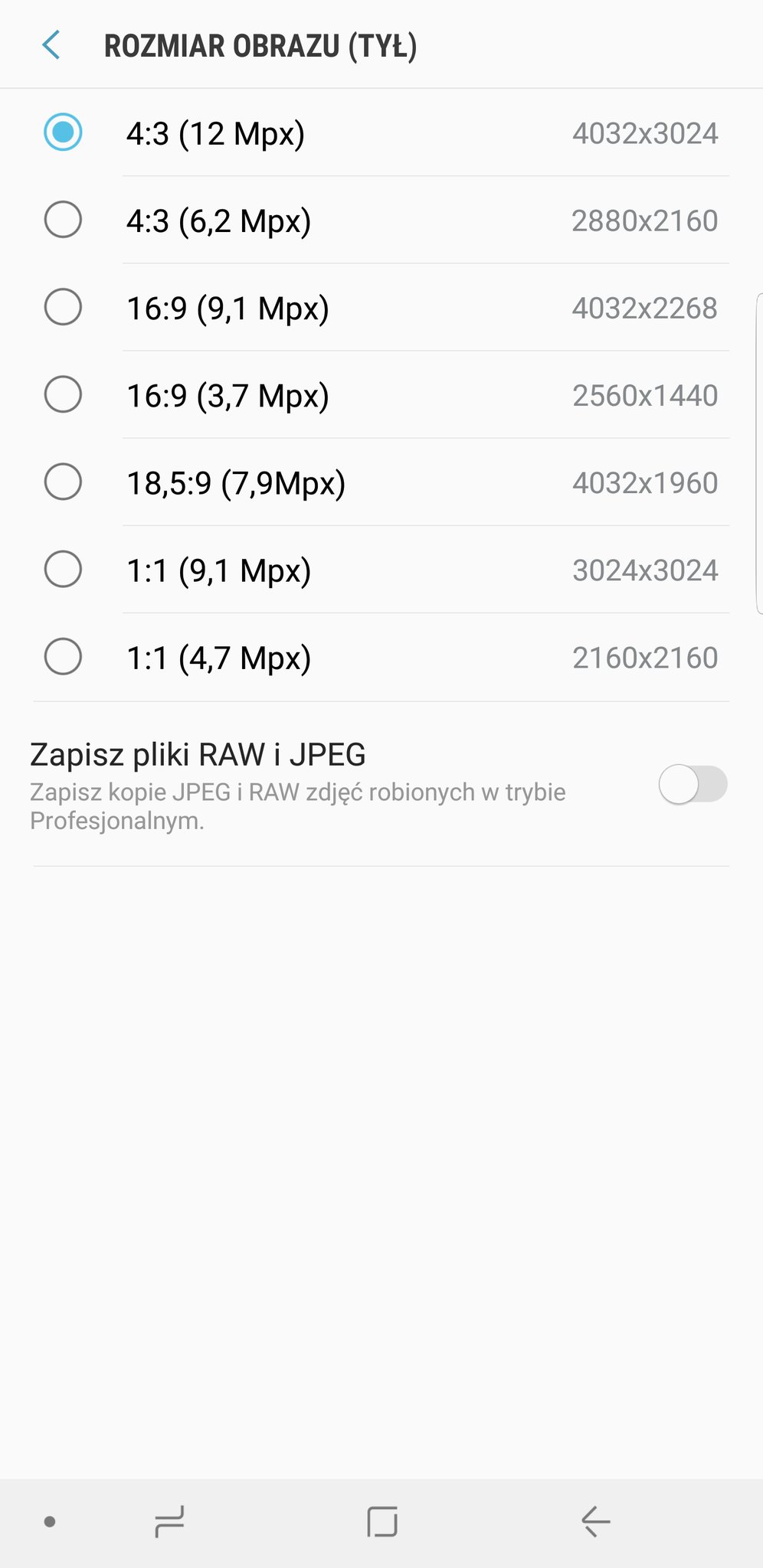The width and height of the screenshot is (763, 1568).
Task: Pick 16:9 (9,1 Mpx) resolution
Action: pyautogui.click(x=381, y=308)
